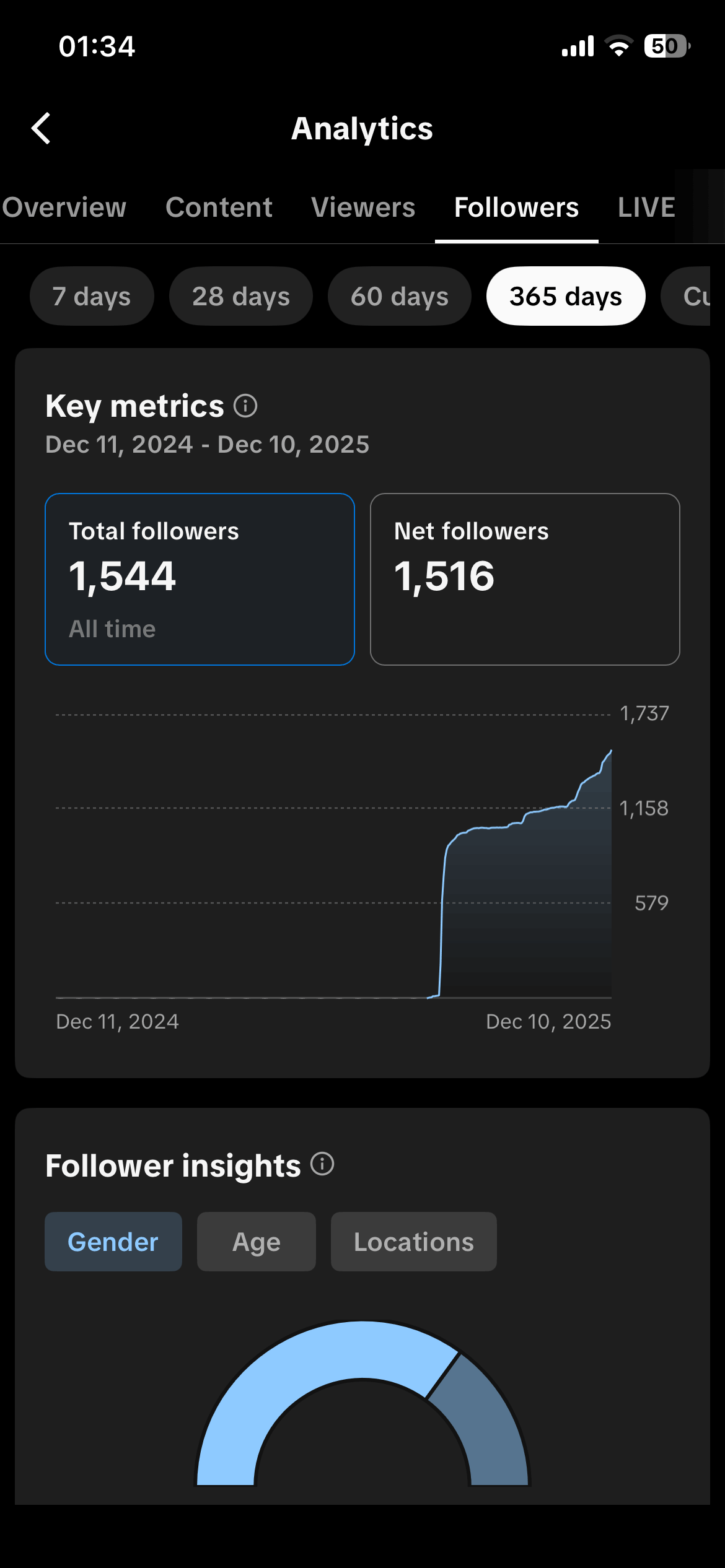
Task: Open the LIVE analytics tab
Action: click(646, 207)
